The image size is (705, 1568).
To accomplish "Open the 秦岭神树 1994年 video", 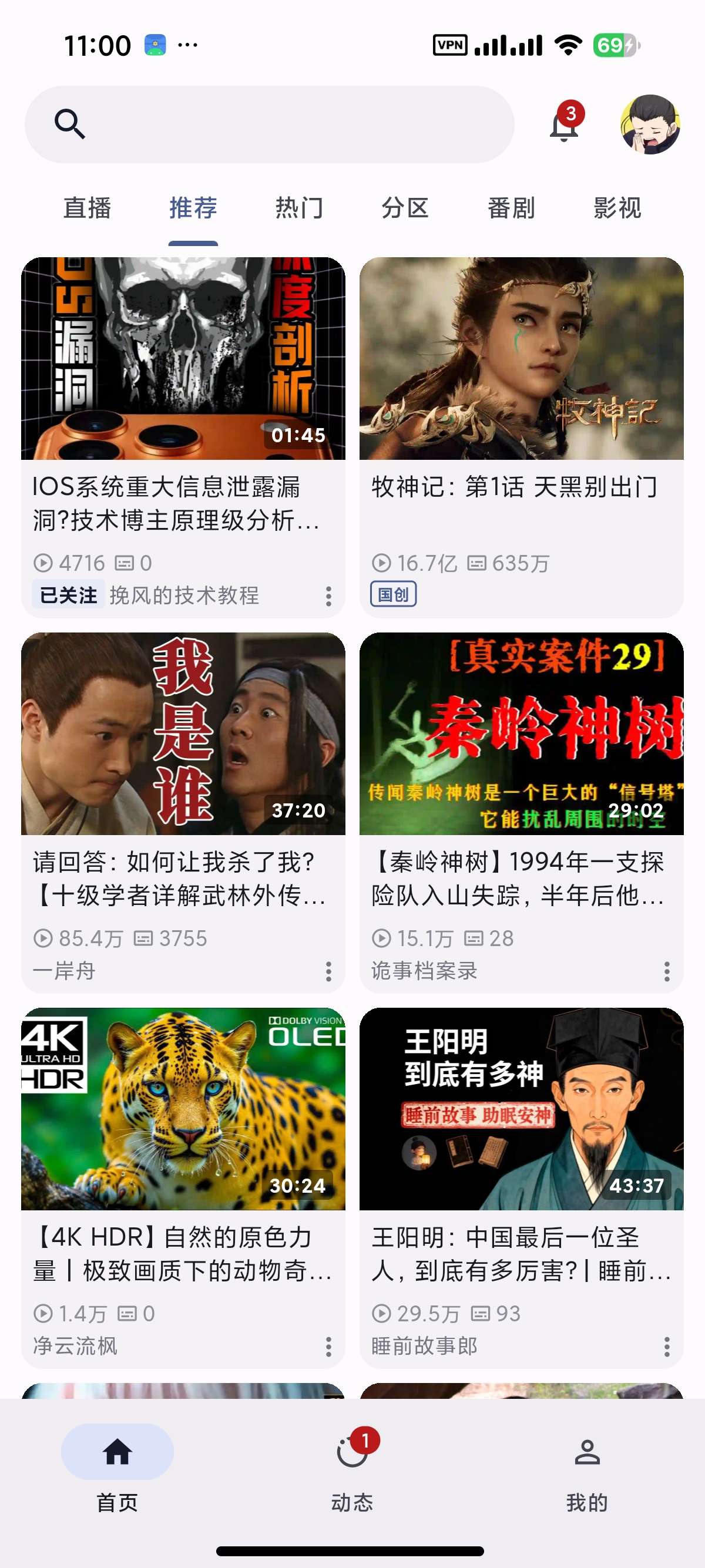I will click(x=521, y=813).
